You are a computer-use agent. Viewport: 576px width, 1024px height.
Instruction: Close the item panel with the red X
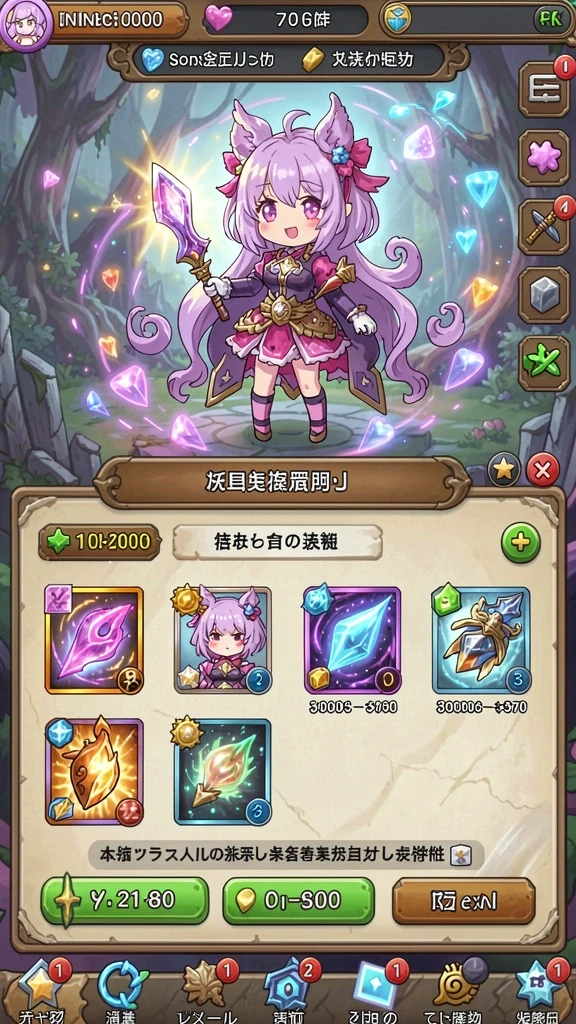coord(542,469)
